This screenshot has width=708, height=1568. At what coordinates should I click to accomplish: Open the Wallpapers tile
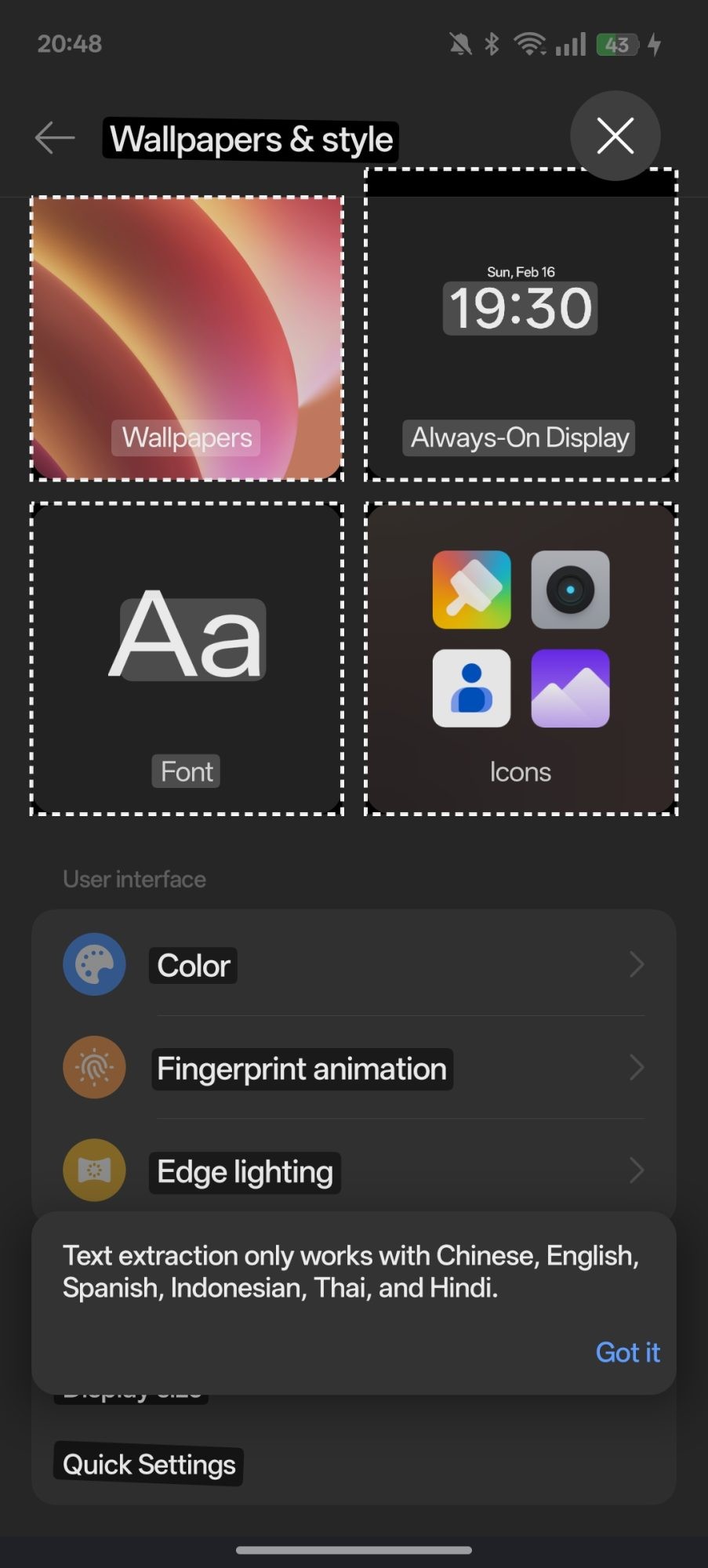click(x=187, y=339)
